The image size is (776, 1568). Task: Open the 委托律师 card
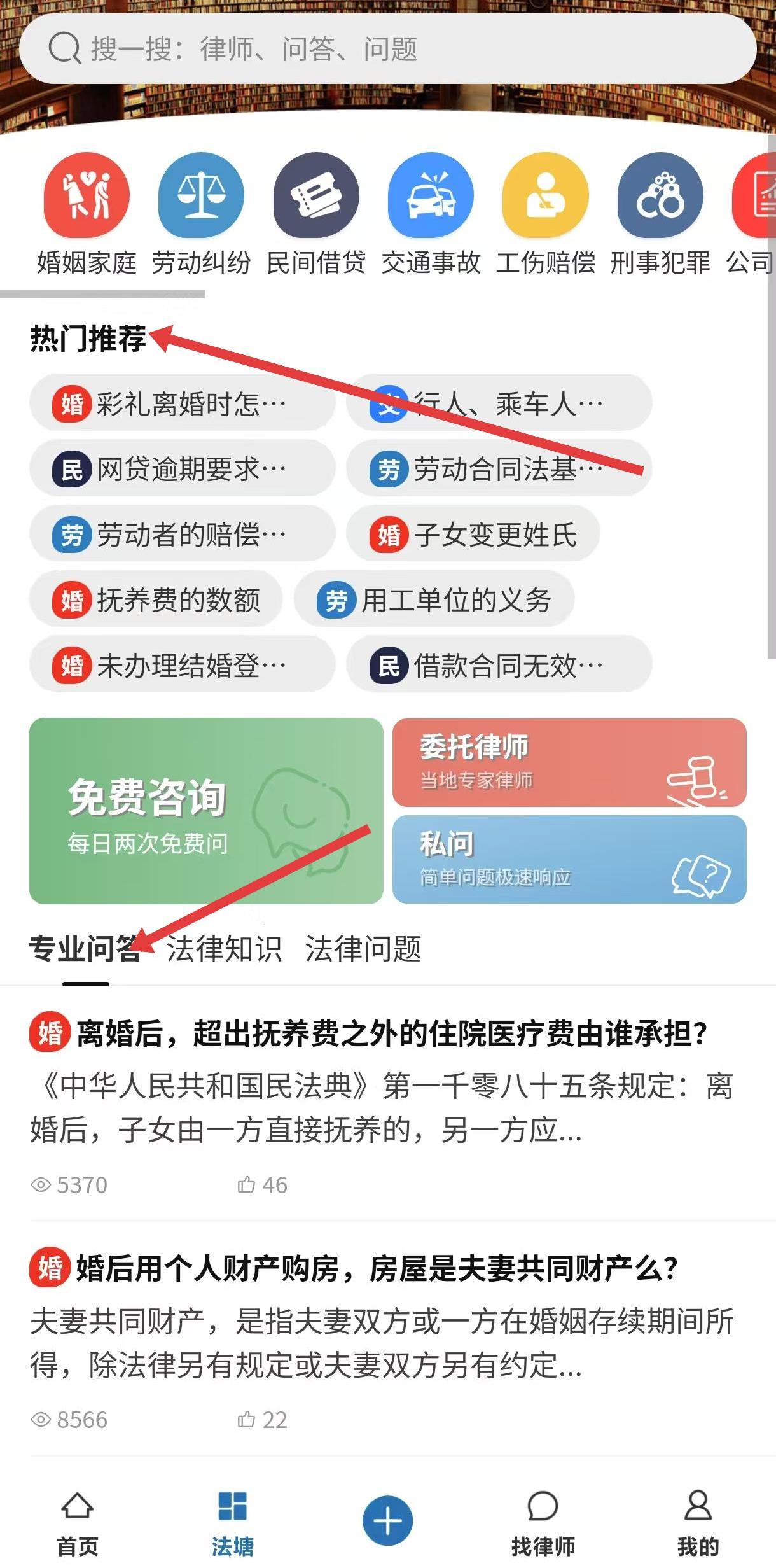pyautogui.click(x=569, y=762)
